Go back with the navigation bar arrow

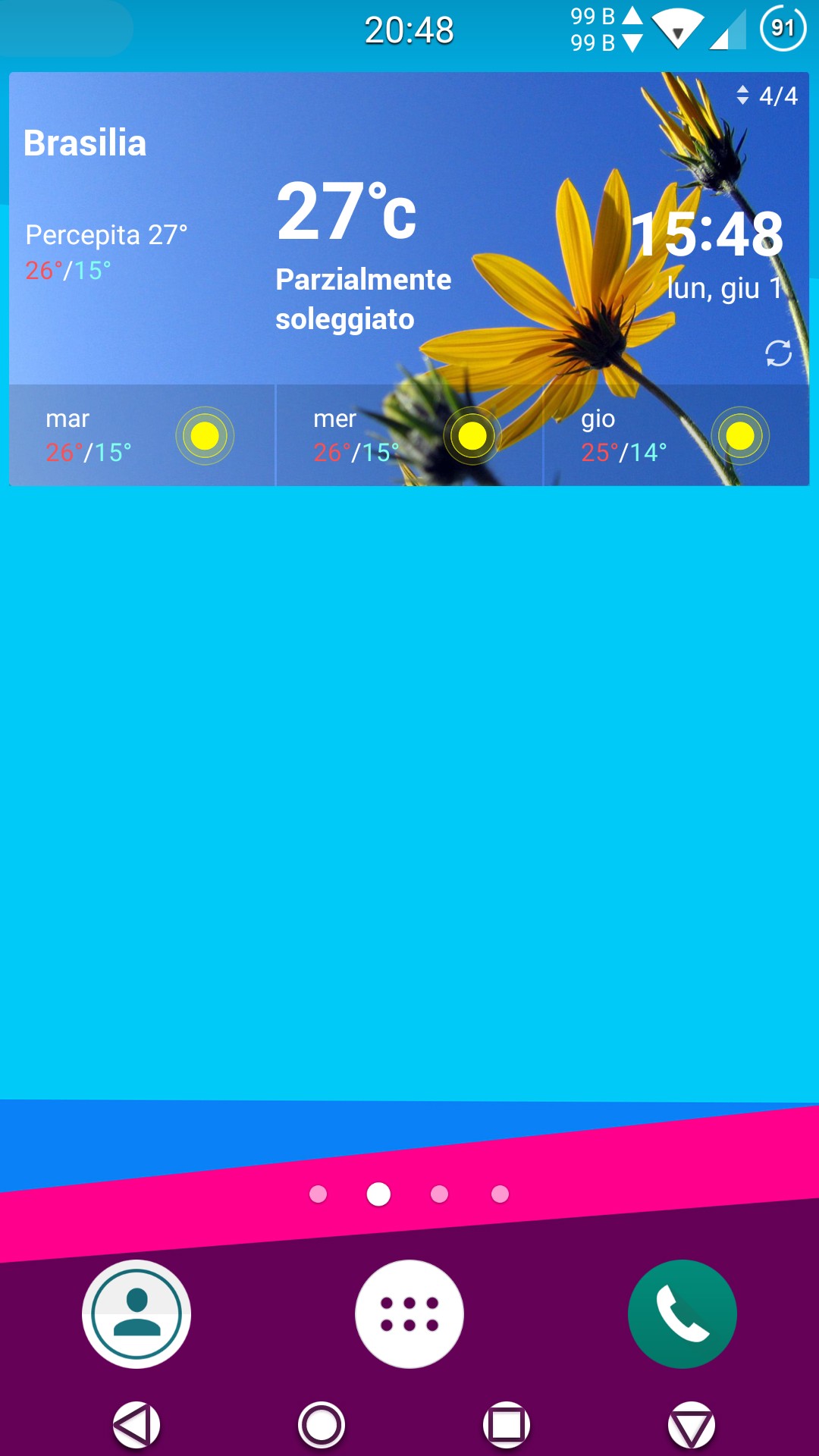pyautogui.click(x=136, y=1425)
